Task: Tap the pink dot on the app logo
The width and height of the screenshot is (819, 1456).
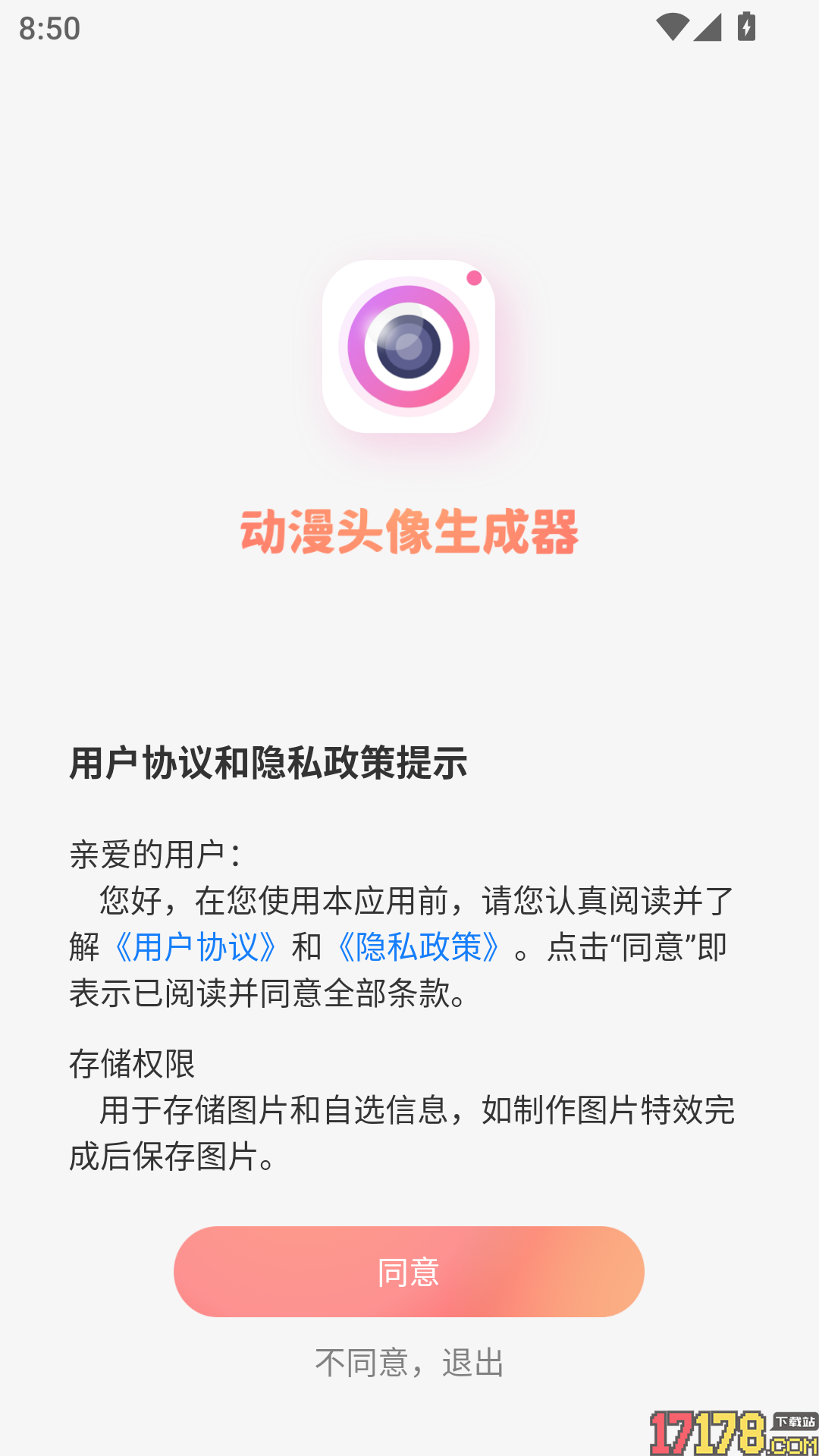Action: click(x=474, y=278)
